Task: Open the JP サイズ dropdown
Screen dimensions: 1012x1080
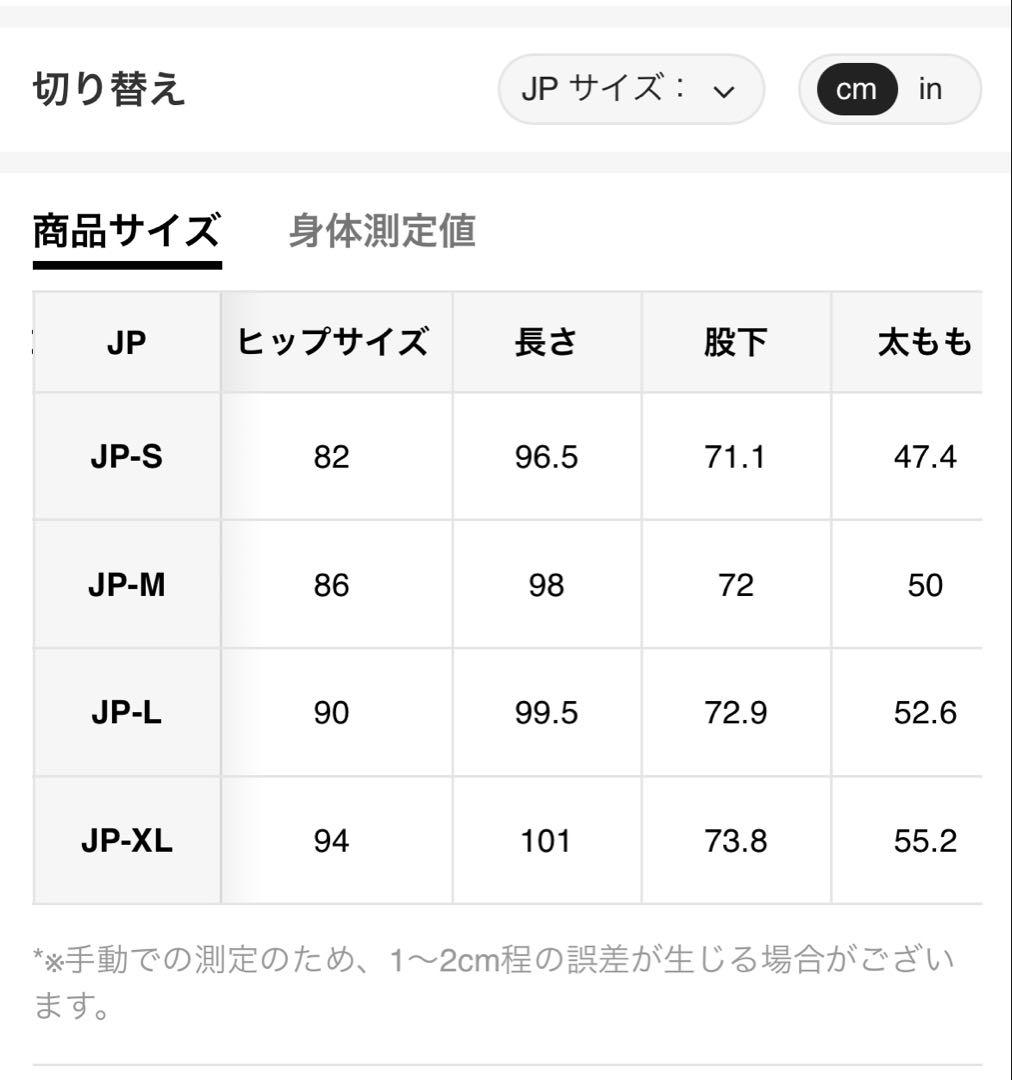Action: coord(631,90)
